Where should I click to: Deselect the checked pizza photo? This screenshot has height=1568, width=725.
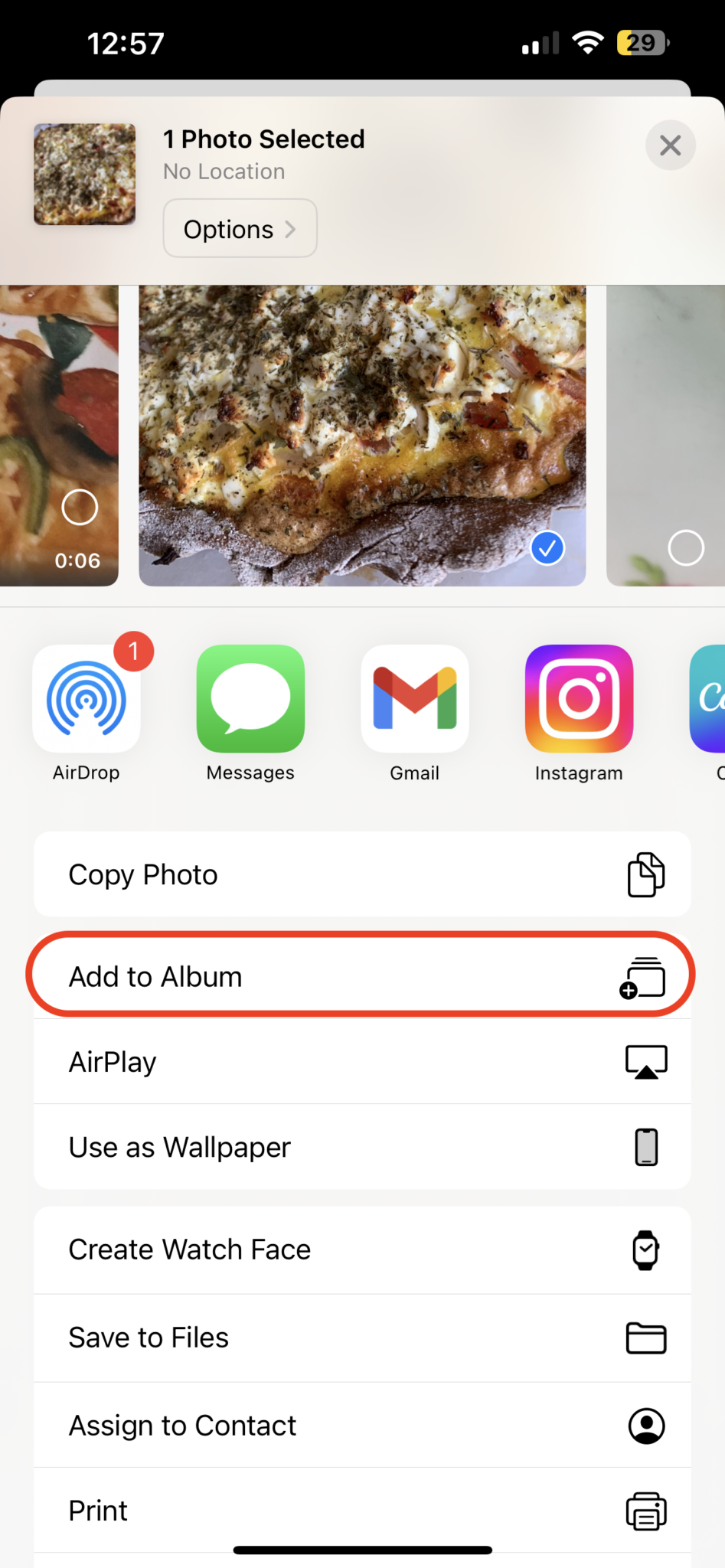547,547
